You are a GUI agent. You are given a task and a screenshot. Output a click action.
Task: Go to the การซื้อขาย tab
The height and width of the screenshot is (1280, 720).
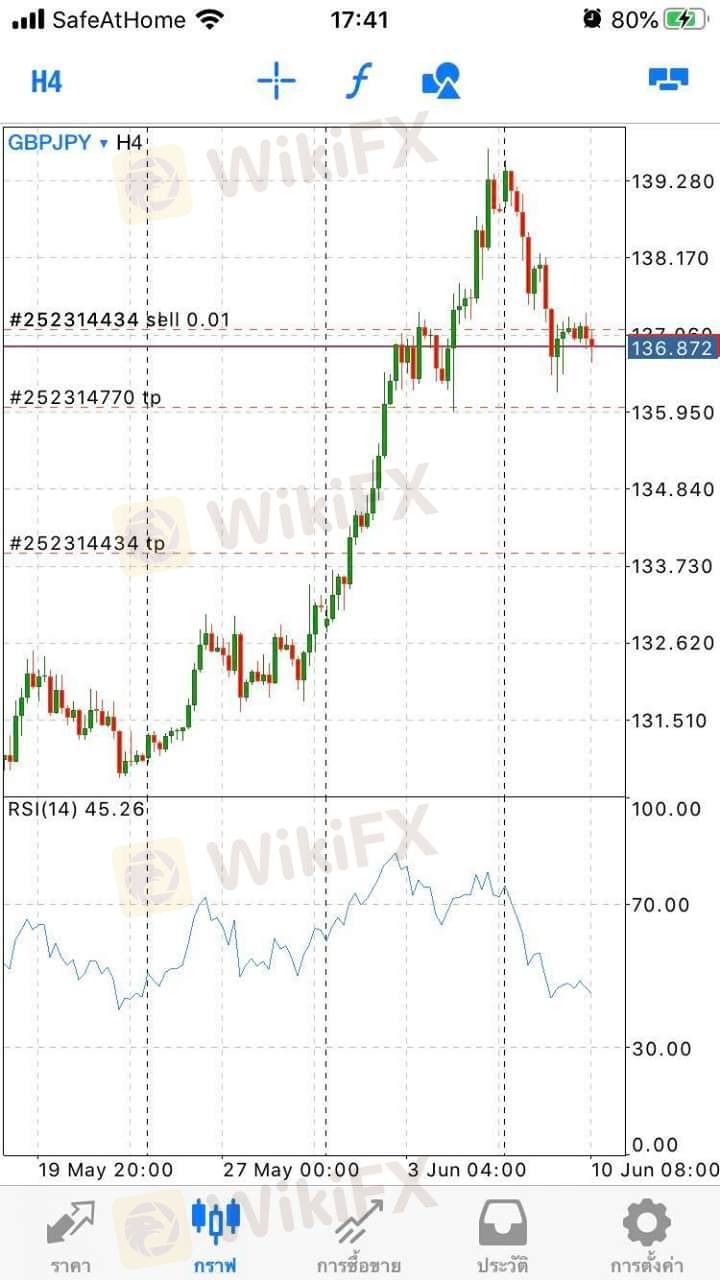(x=359, y=1234)
